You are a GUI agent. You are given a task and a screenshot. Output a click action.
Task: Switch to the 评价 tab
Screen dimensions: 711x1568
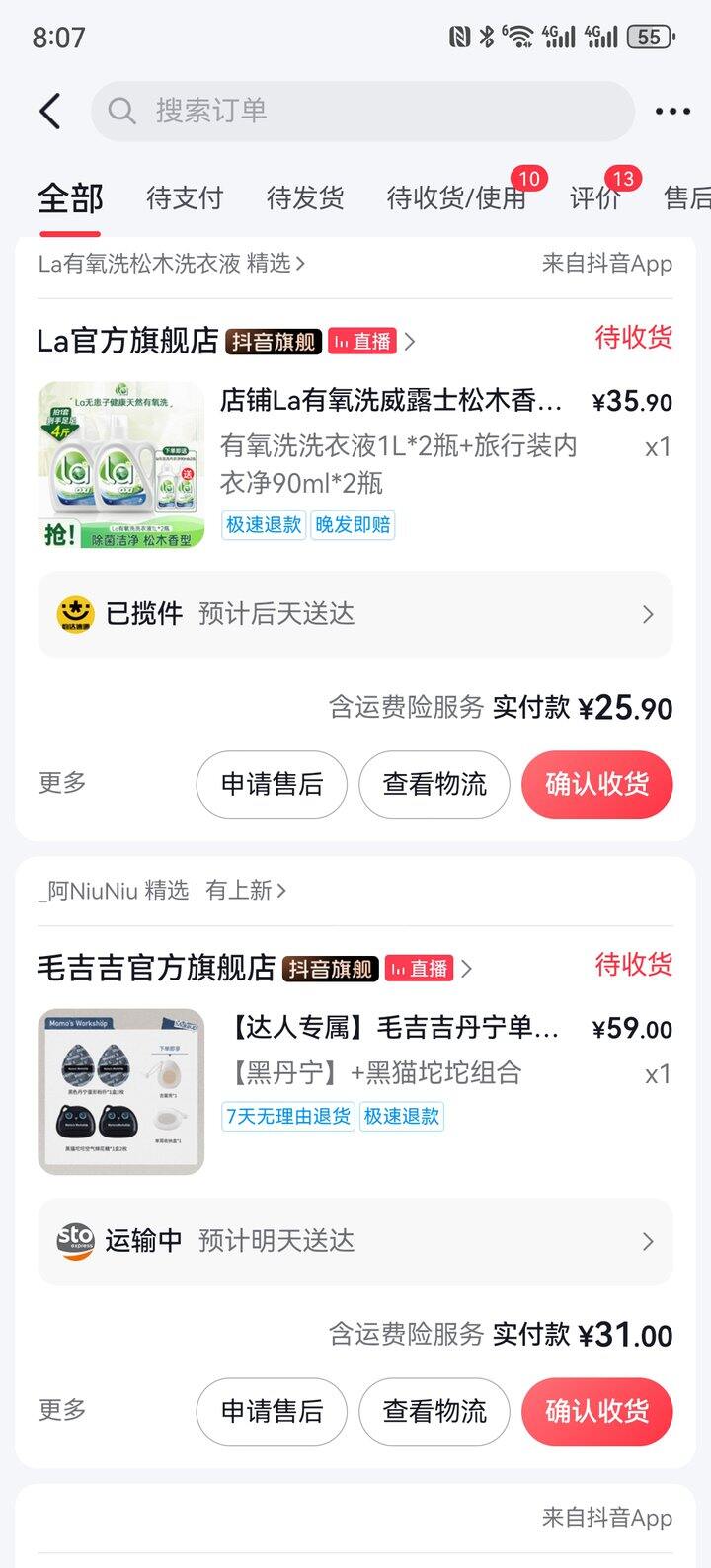(x=594, y=197)
